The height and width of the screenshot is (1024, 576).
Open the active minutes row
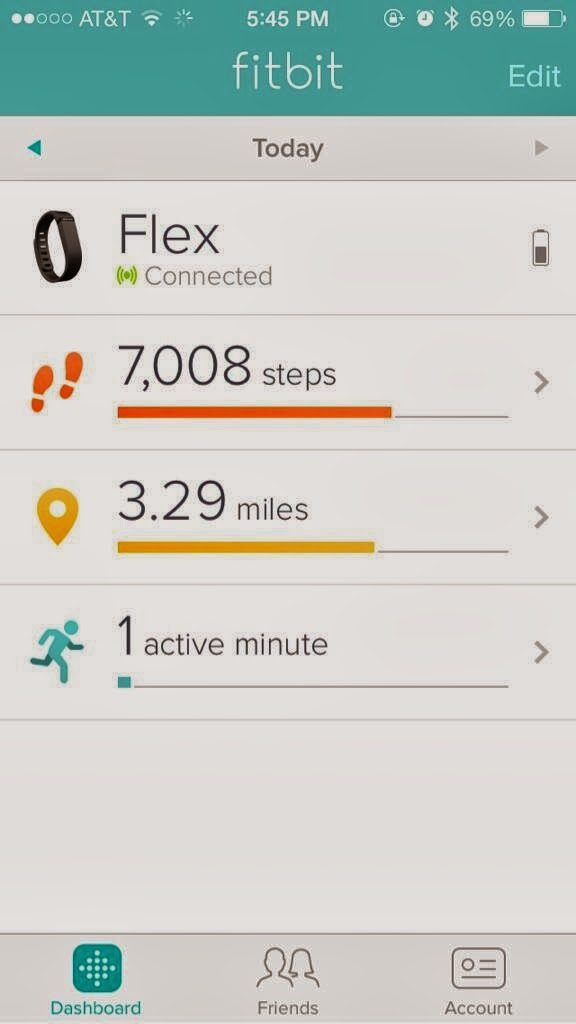tap(288, 652)
